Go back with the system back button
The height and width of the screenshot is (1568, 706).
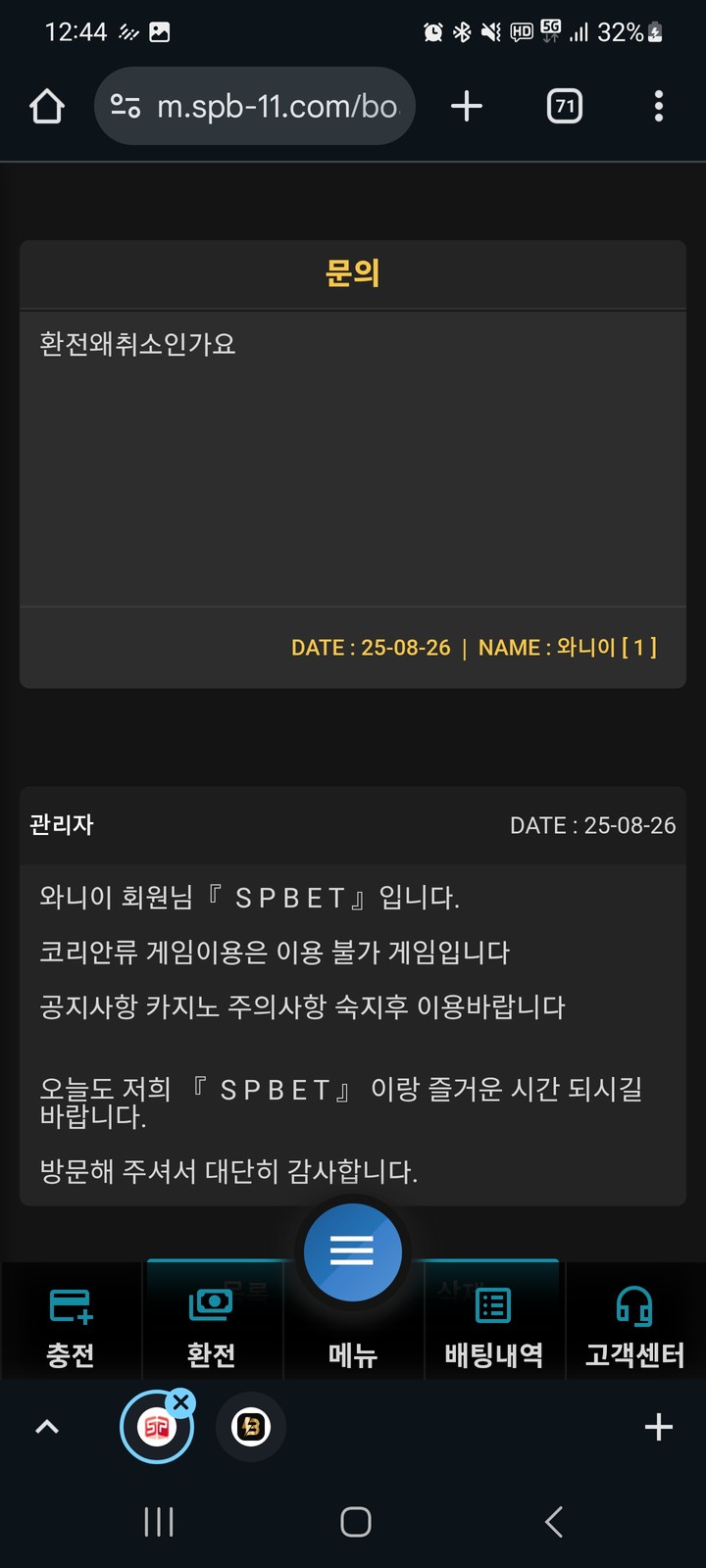(553, 1522)
